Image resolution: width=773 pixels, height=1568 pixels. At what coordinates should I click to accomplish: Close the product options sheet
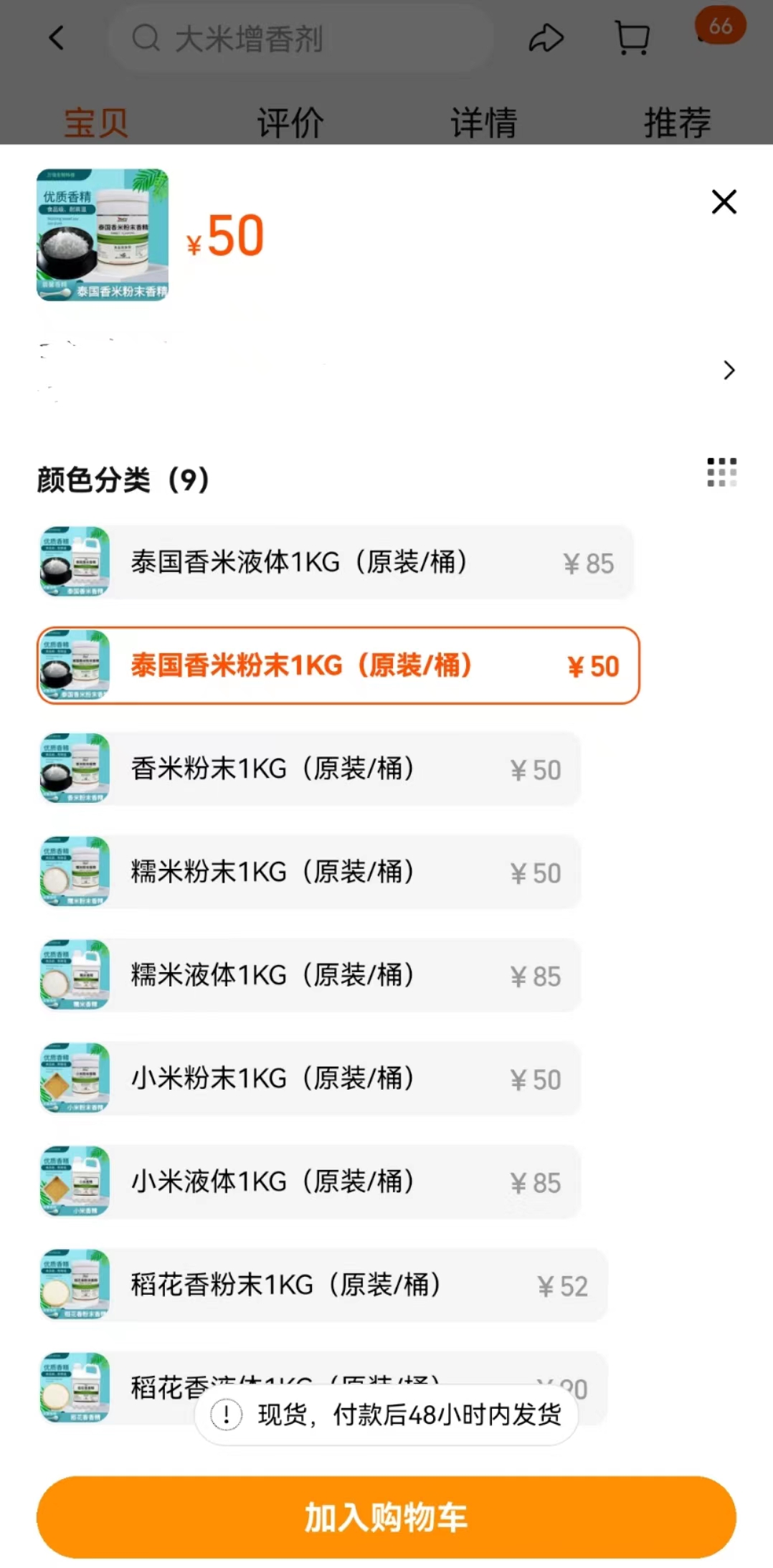tap(724, 202)
